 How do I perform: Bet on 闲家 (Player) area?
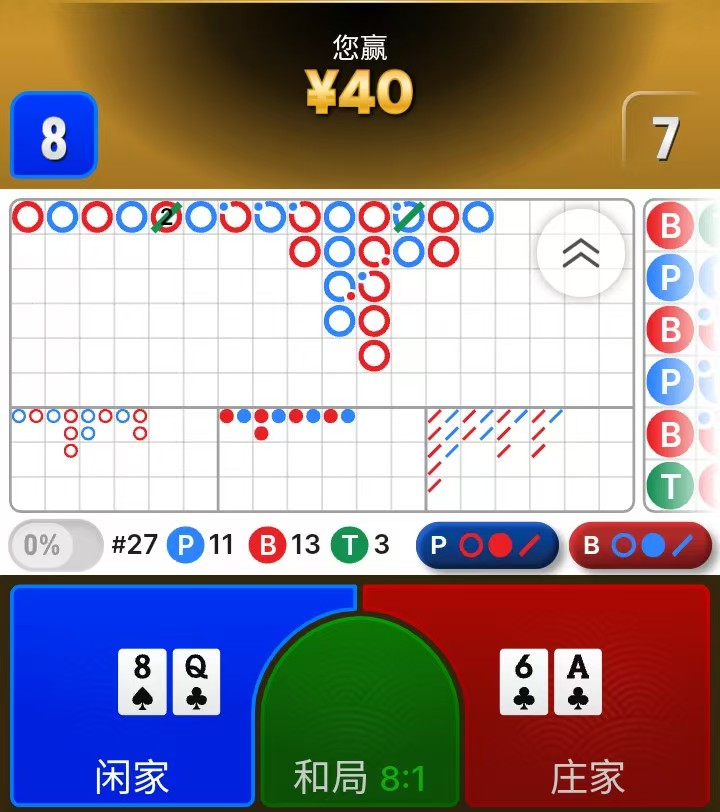point(130,700)
